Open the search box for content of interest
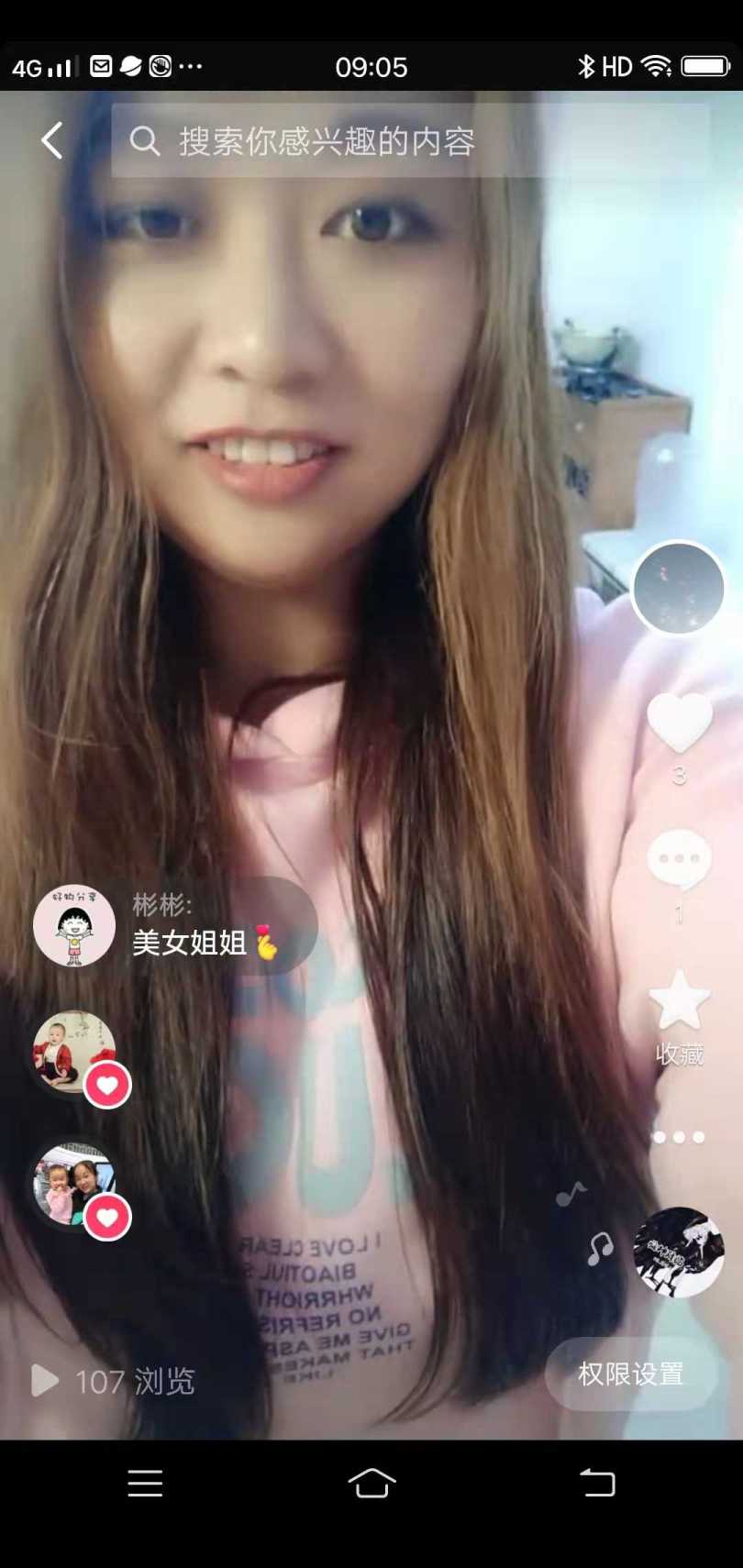 point(409,141)
